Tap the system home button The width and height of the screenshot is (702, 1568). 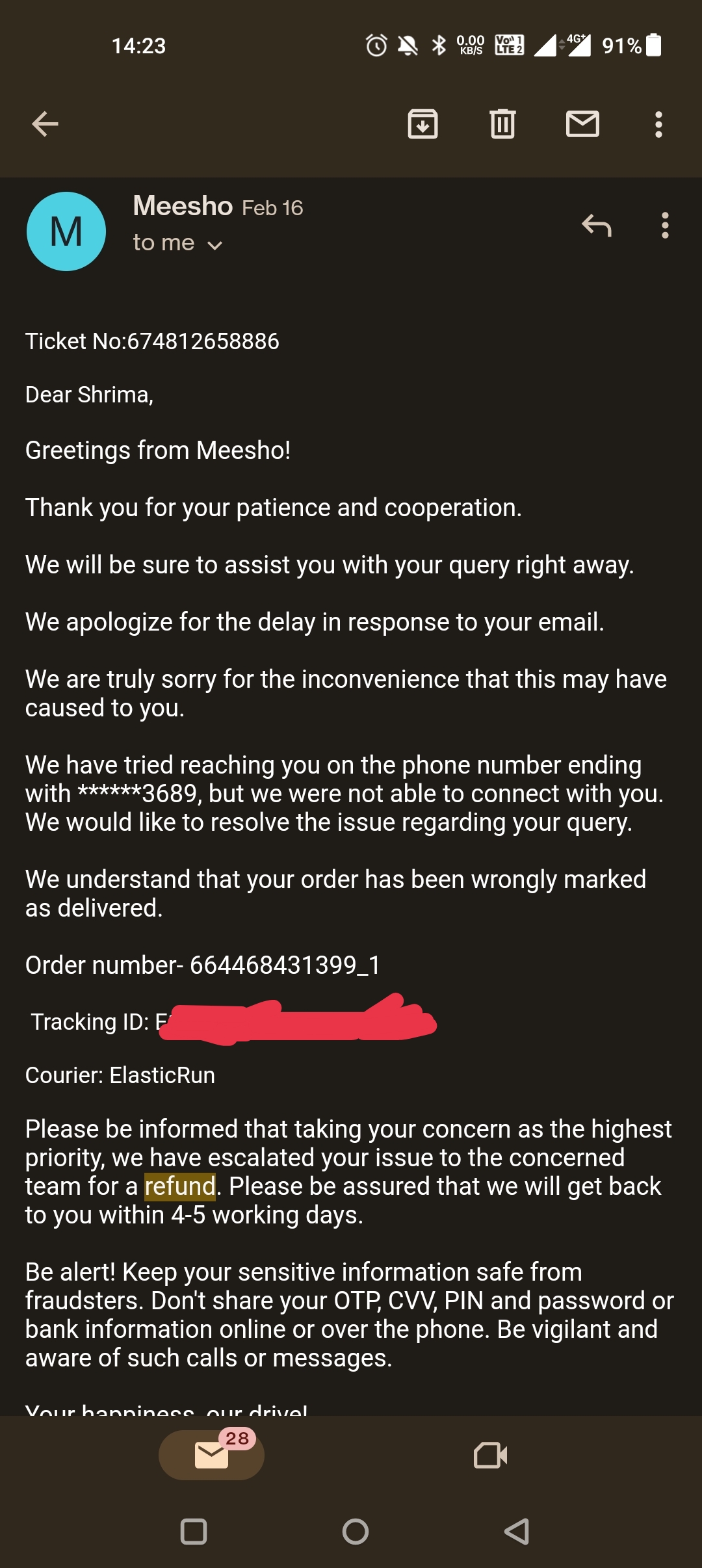(x=356, y=1532)
